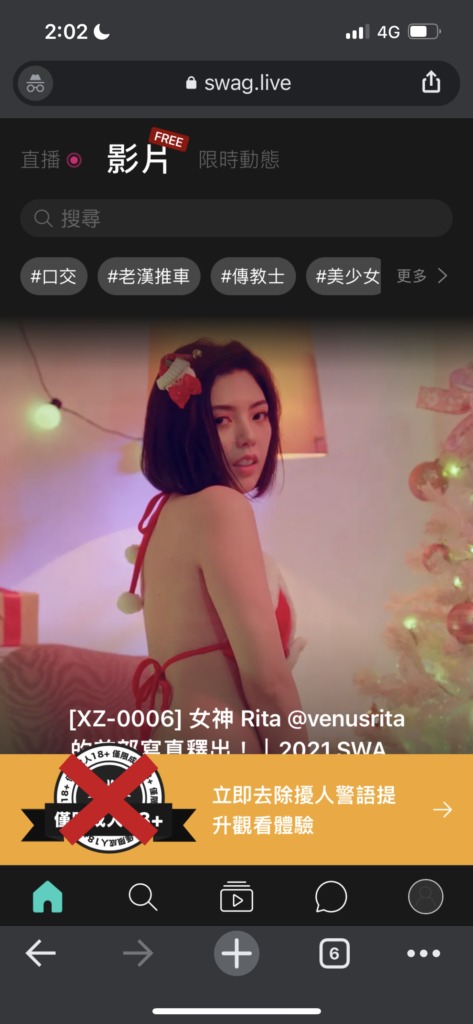Choose the #傳教士 tag chip
This screenshot has width=473, height=1024.
coord(253,276)
